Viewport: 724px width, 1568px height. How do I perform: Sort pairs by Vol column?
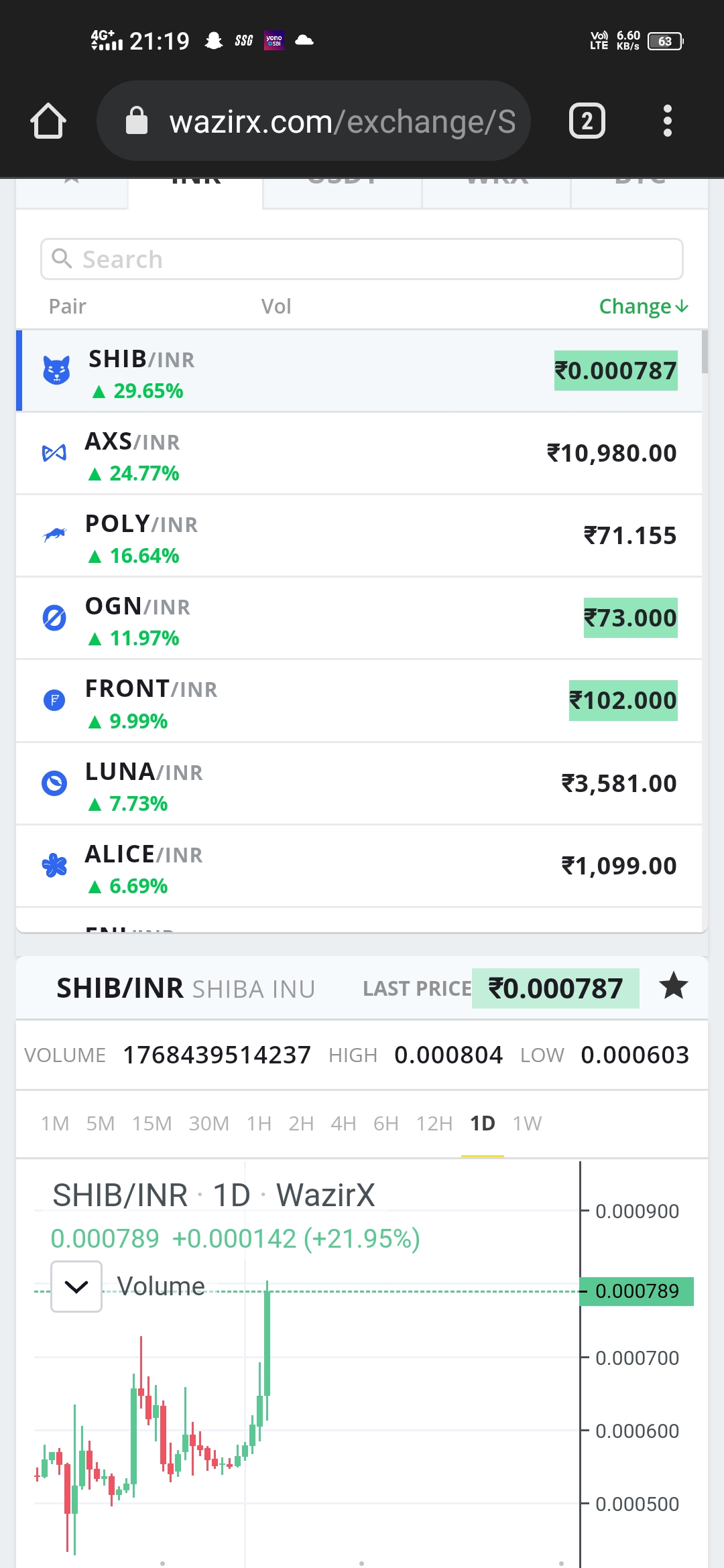[276, 306]
